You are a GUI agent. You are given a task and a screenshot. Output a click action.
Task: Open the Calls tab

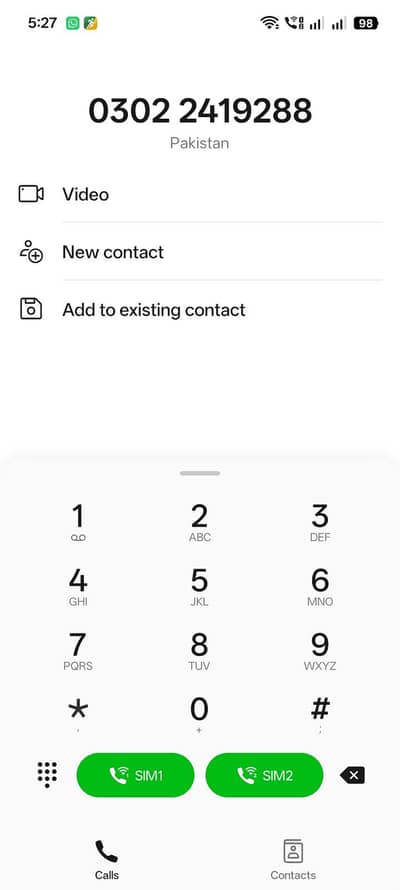(107, 860)
